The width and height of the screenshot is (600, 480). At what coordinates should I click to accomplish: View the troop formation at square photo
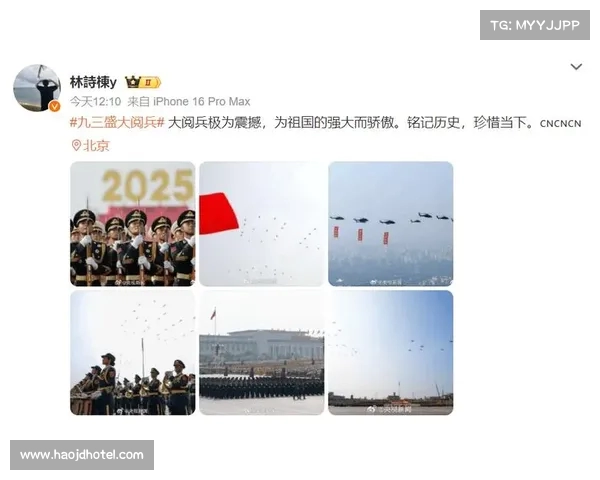(x=261, y=352)
